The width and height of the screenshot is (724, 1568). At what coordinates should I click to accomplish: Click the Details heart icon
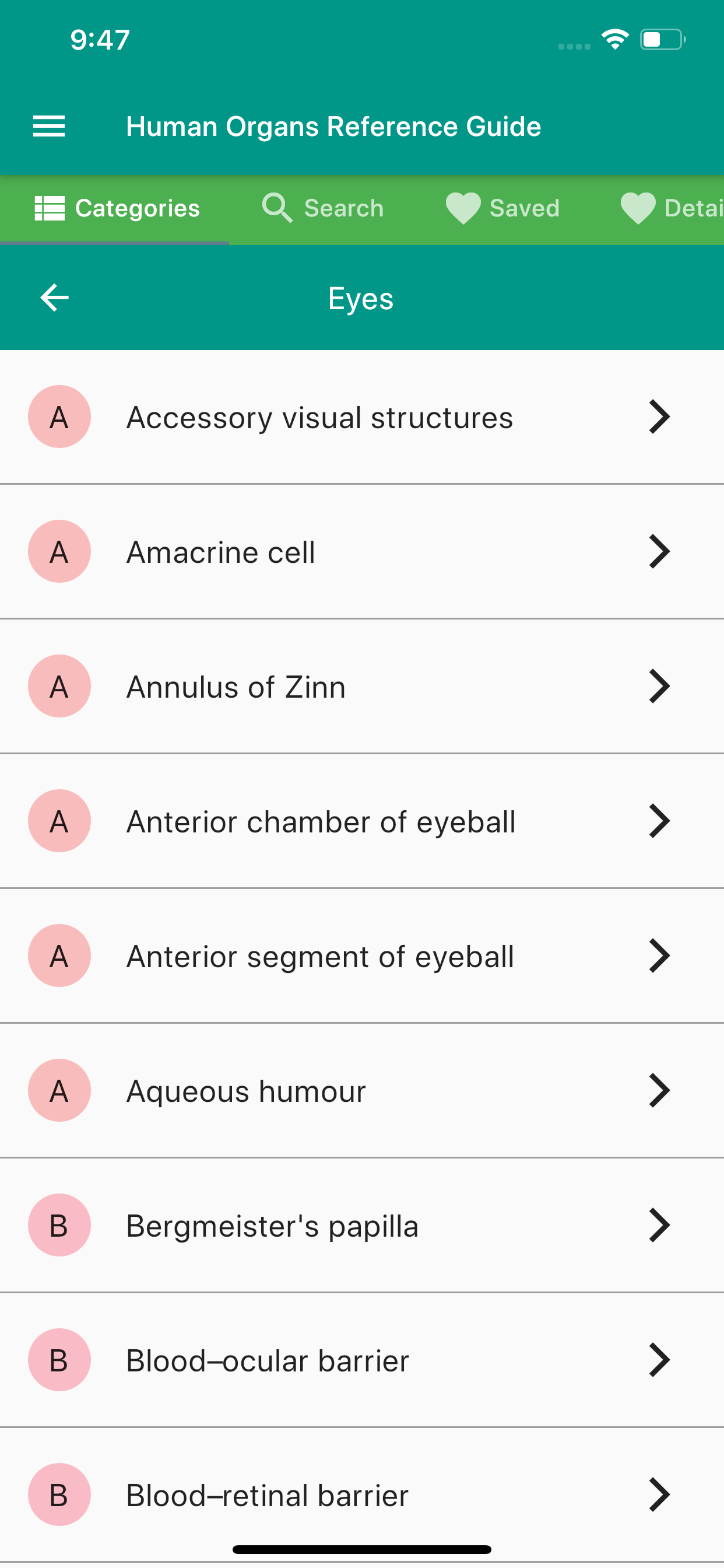637,209
